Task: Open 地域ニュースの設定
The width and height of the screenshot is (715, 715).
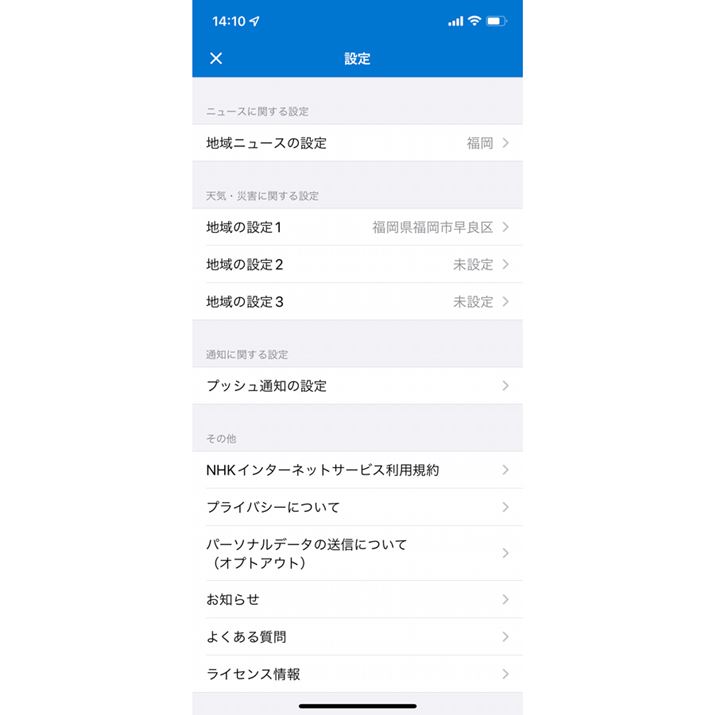Action: point(357,143)
